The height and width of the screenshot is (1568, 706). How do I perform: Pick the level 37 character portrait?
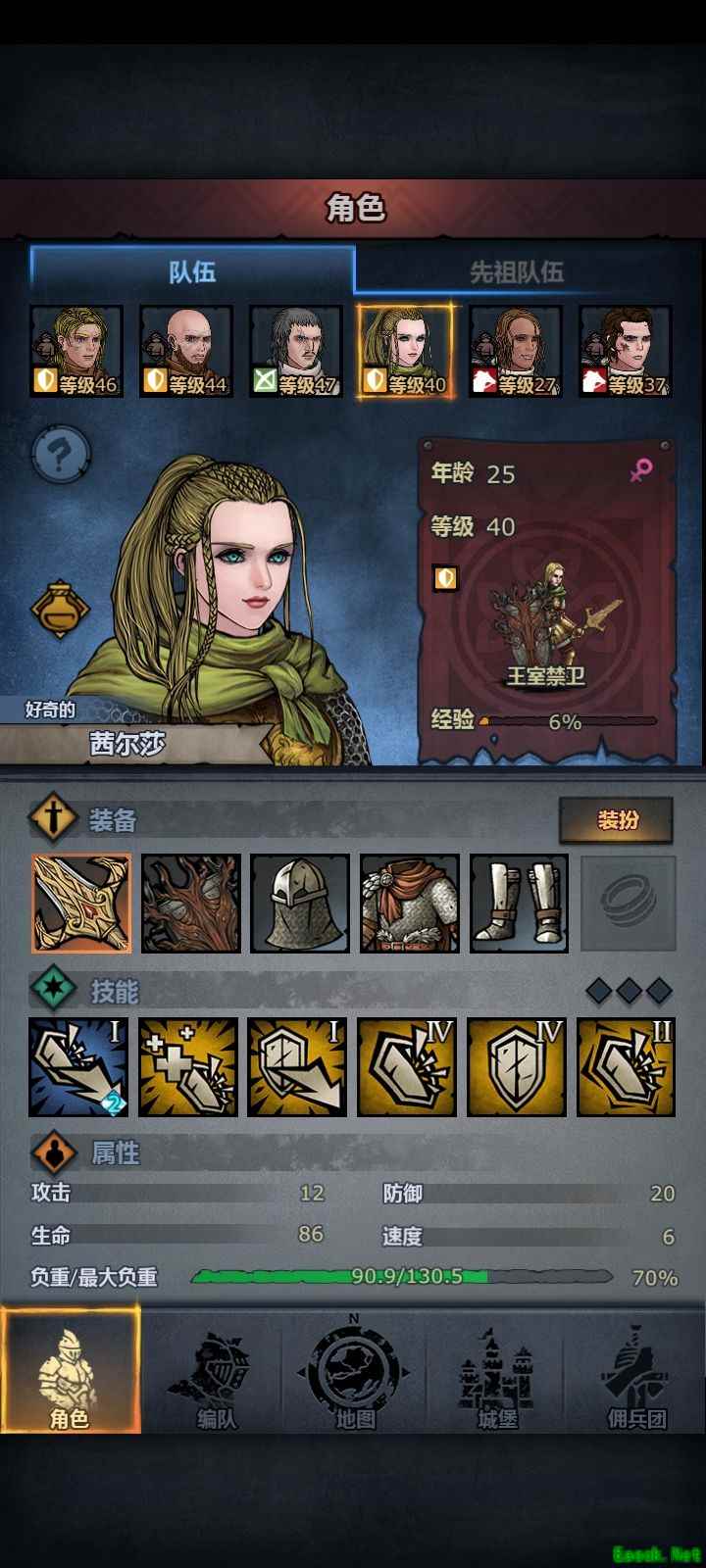click(626, 351)
